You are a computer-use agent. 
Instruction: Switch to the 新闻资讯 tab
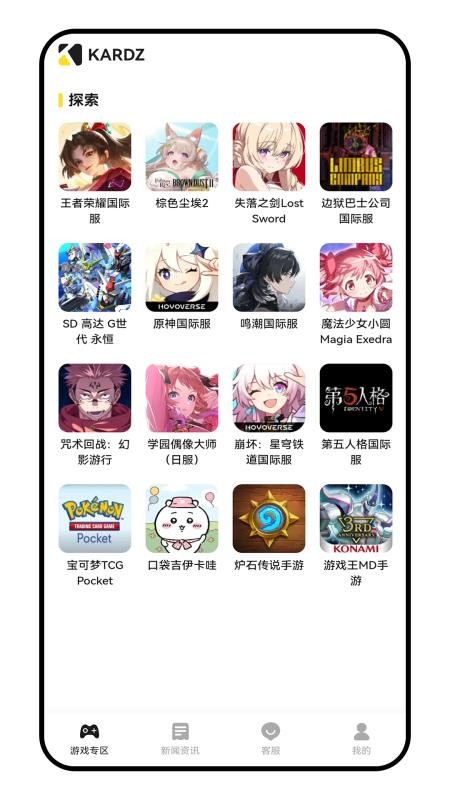(x=180, y=739)
